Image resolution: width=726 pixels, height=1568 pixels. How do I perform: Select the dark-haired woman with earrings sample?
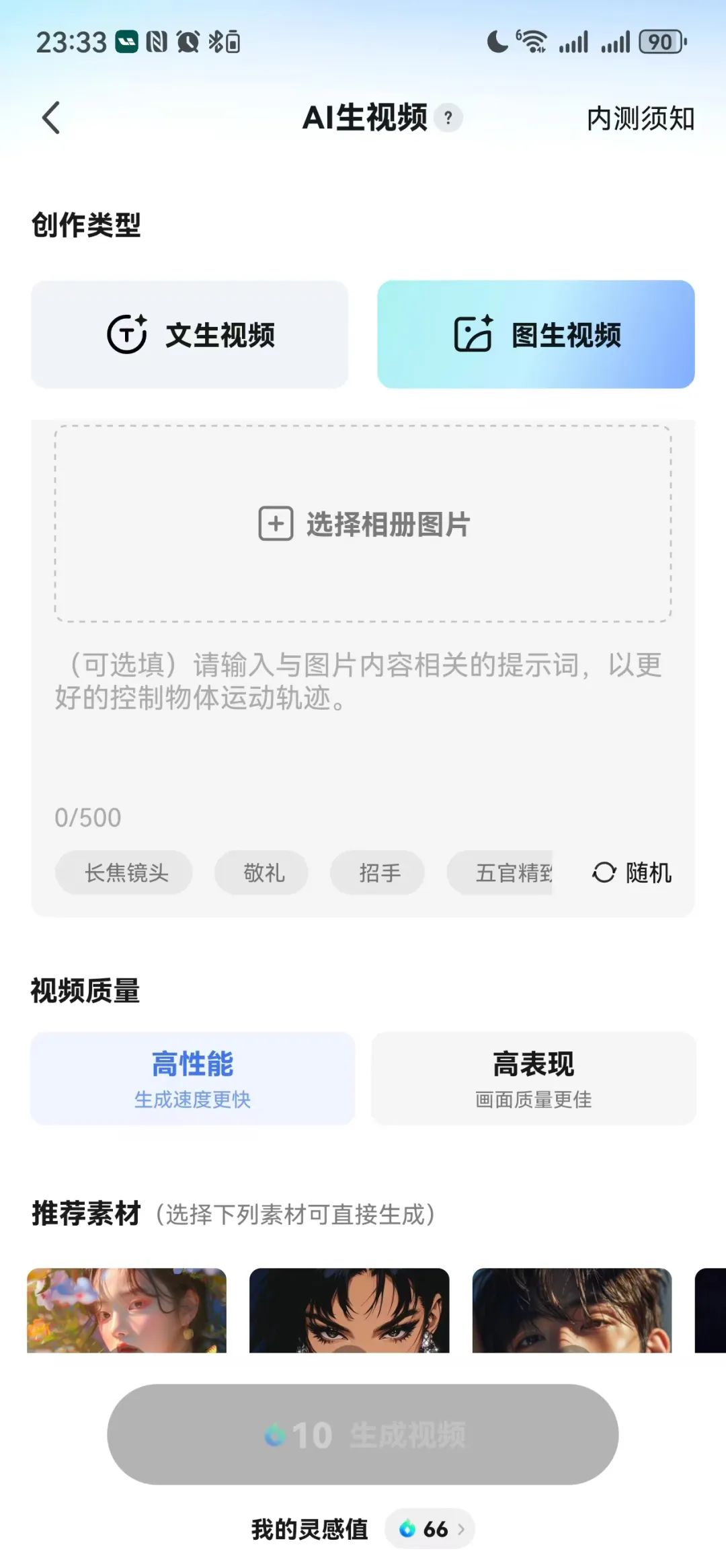click(350, 1310)
